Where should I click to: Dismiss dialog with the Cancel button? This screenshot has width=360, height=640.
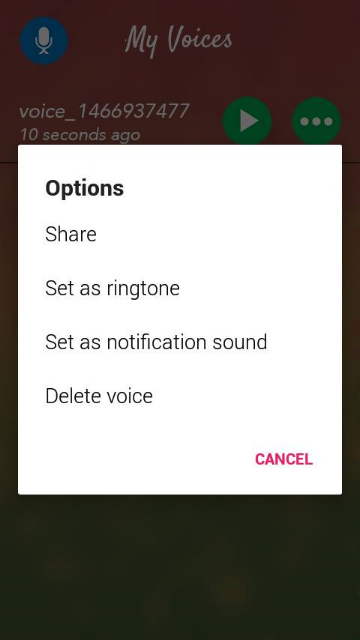[284, 459]
